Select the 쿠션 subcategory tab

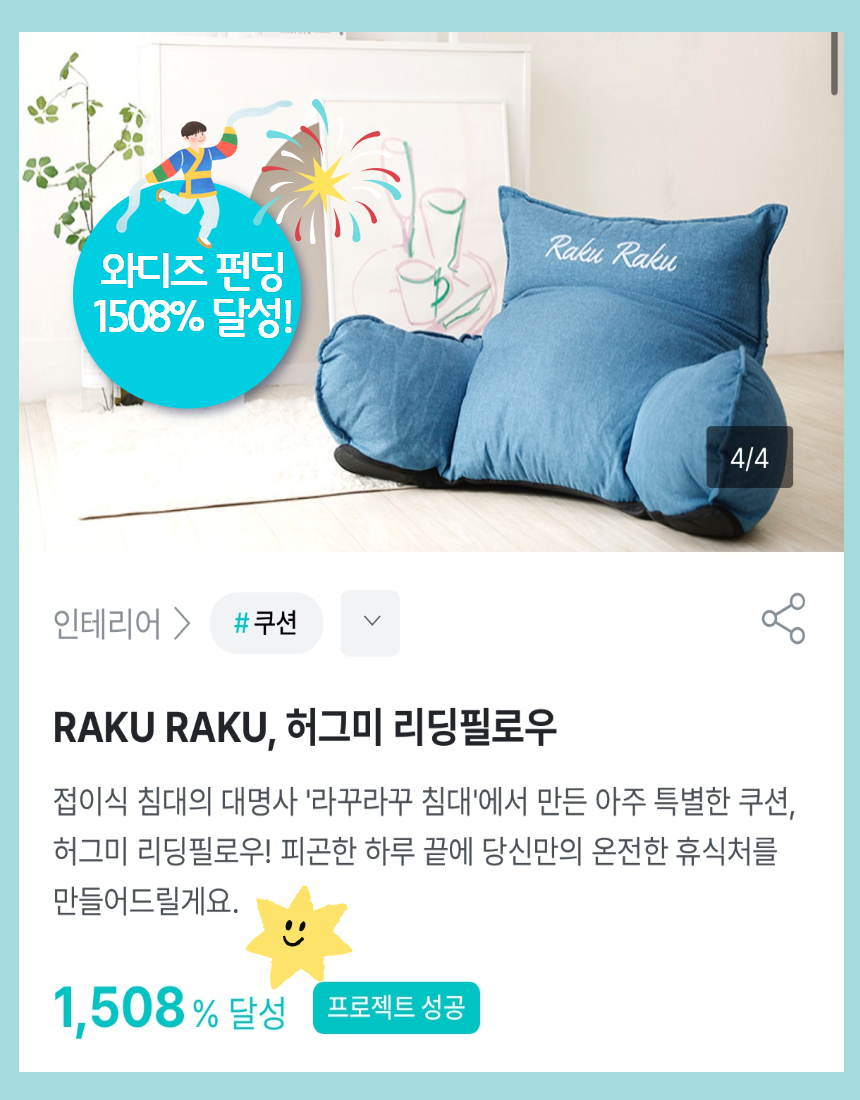coord(276,623)
